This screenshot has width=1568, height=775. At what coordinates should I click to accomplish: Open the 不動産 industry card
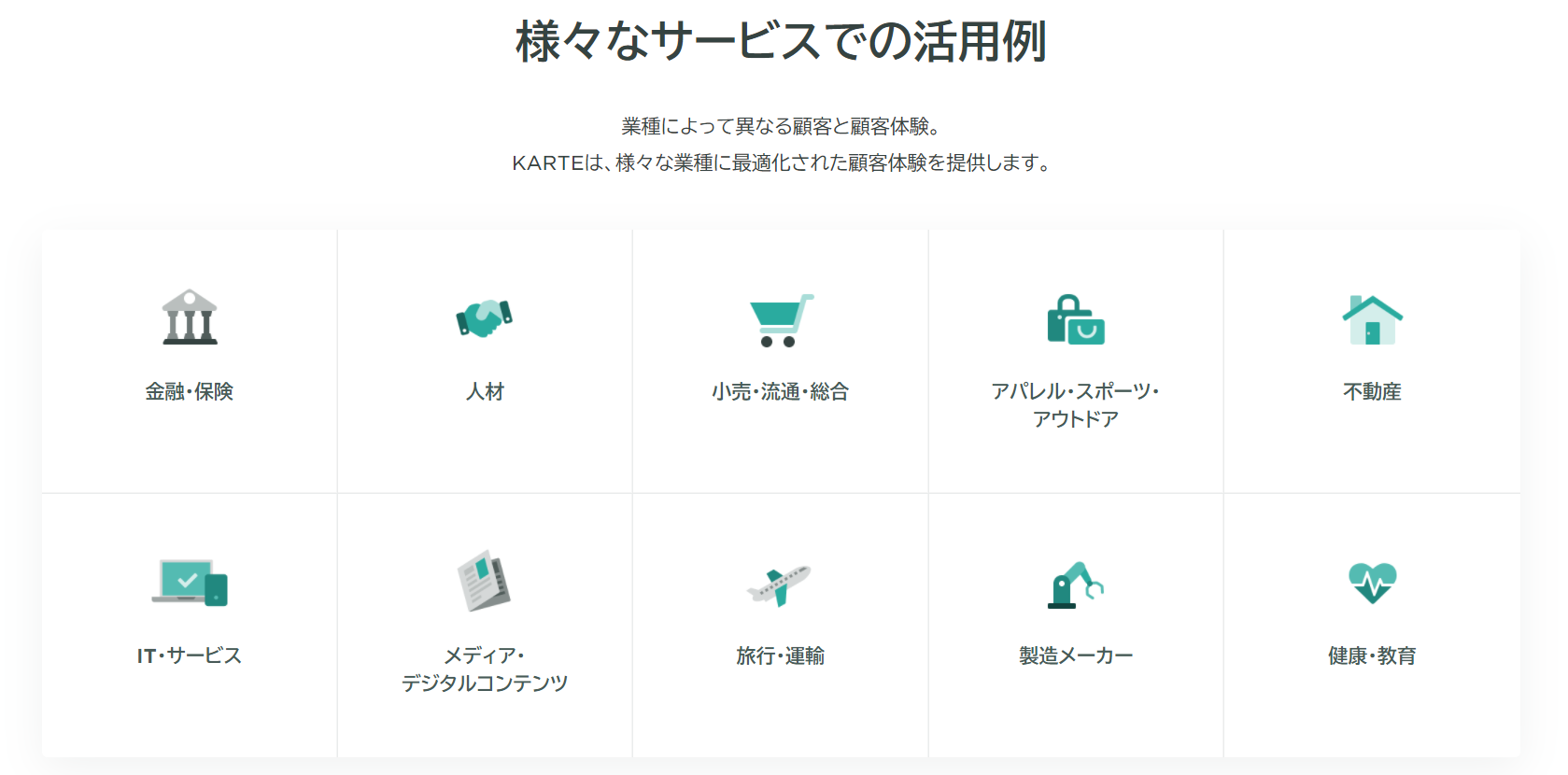click(x=1371, y=360)
